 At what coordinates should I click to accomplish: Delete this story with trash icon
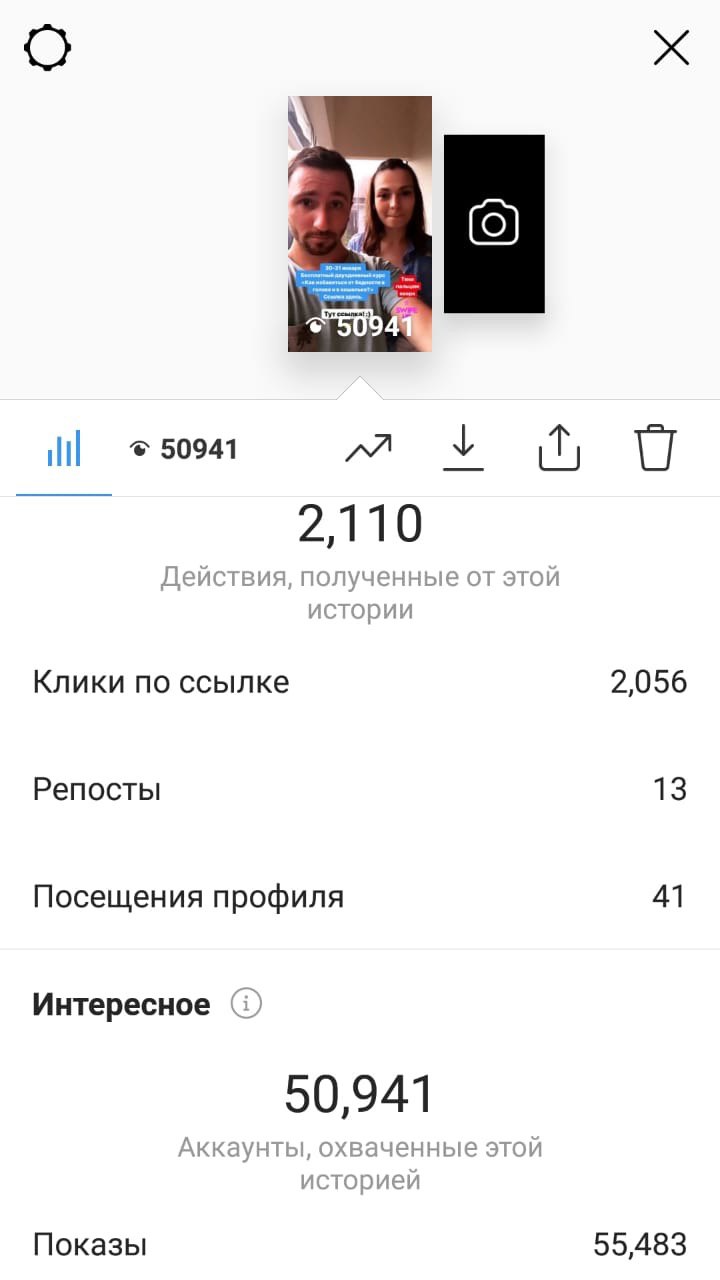655,447
